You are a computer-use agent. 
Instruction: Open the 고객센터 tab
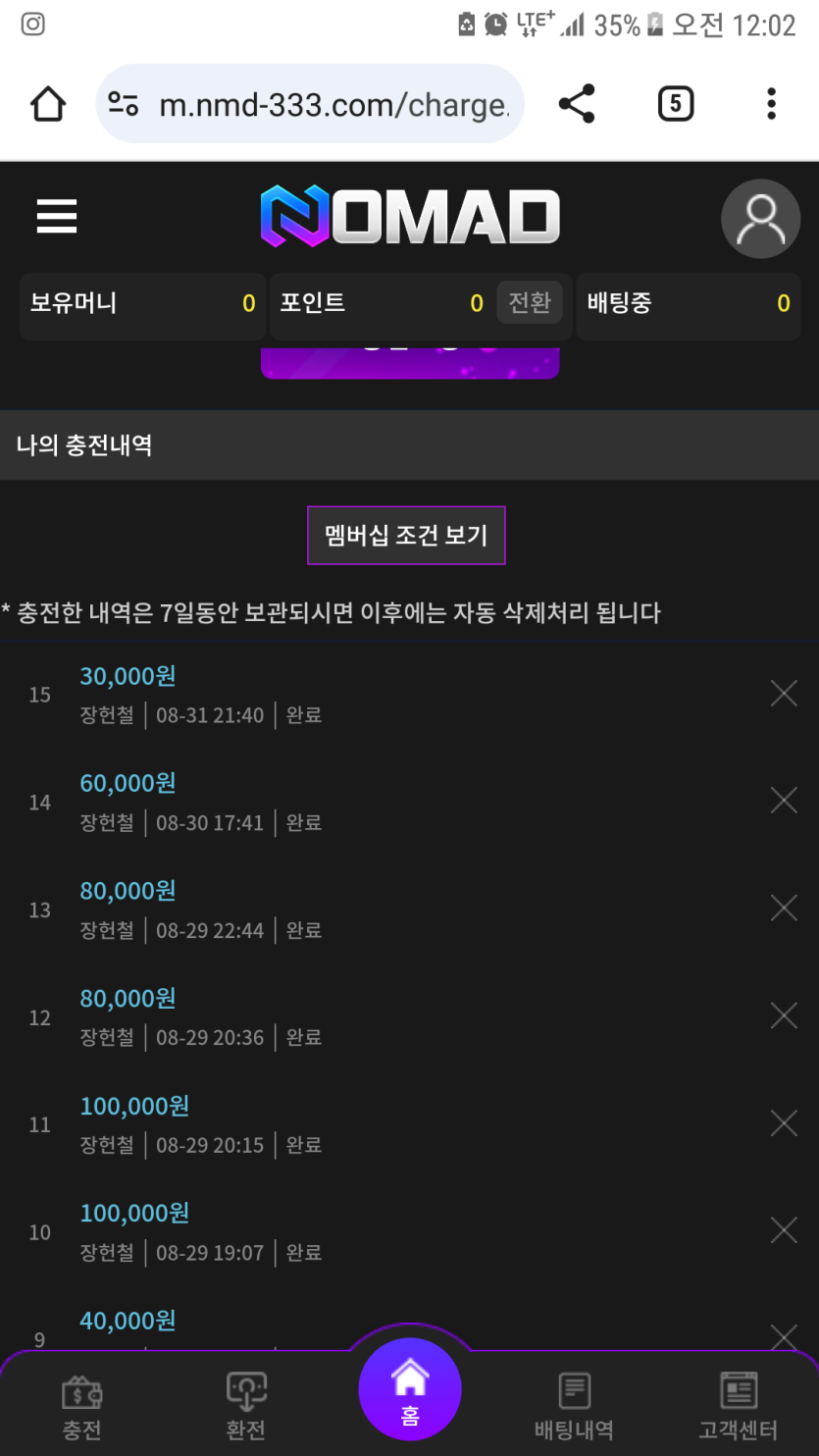(x=738, y=1407)
